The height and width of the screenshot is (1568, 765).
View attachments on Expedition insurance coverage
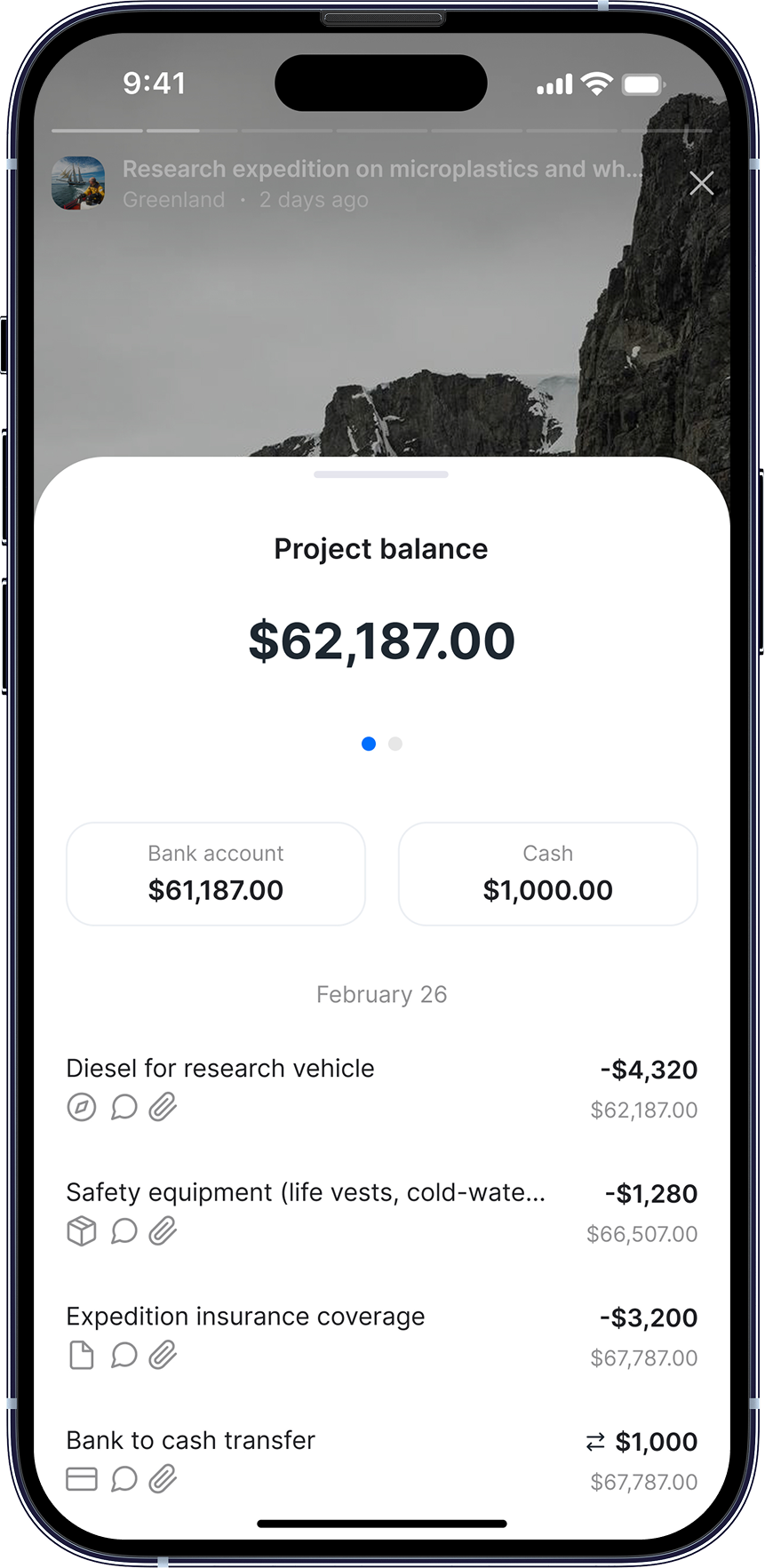coord(163,1356)
